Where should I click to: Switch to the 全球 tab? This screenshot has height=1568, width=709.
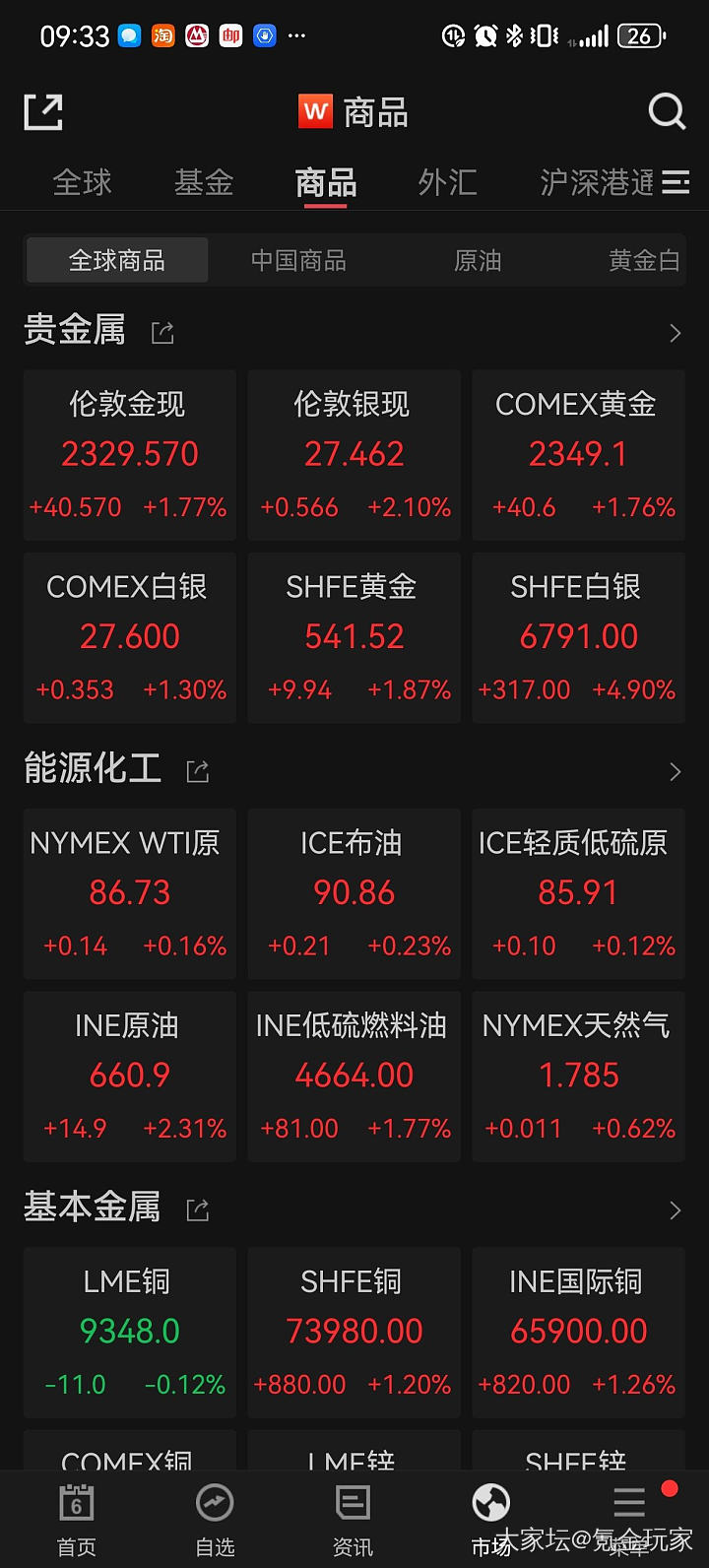(82, 182)
